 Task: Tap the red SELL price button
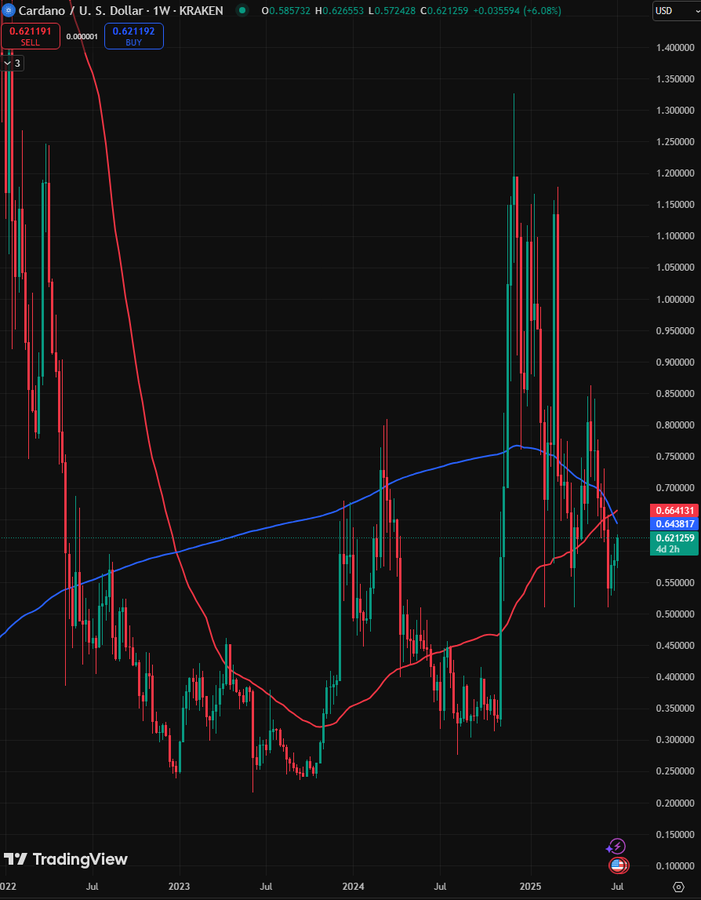coord(30,36)
